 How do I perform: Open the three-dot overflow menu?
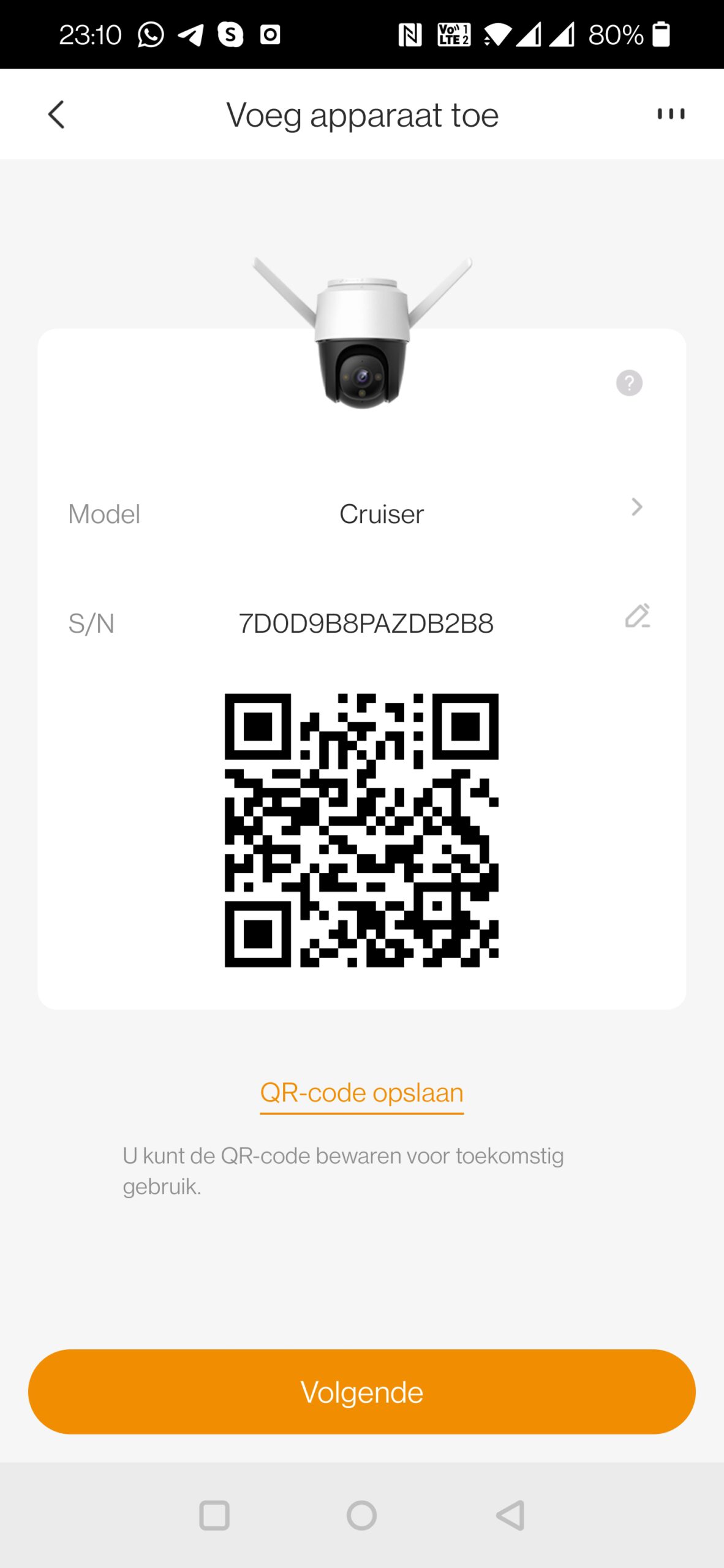pos(671,114)
